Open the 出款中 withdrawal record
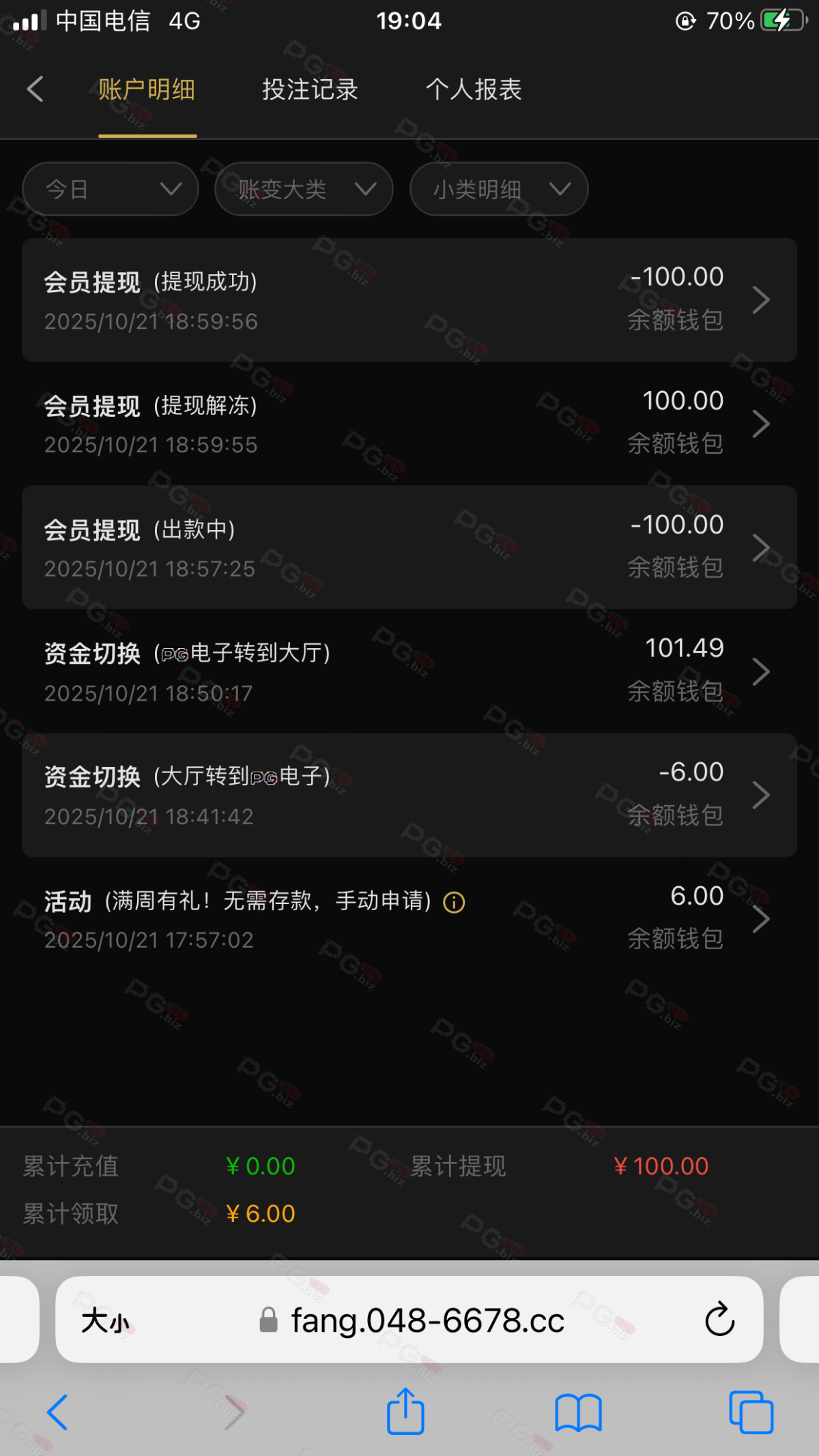This screenshot has width=819, height=1456. click(409, 547)
